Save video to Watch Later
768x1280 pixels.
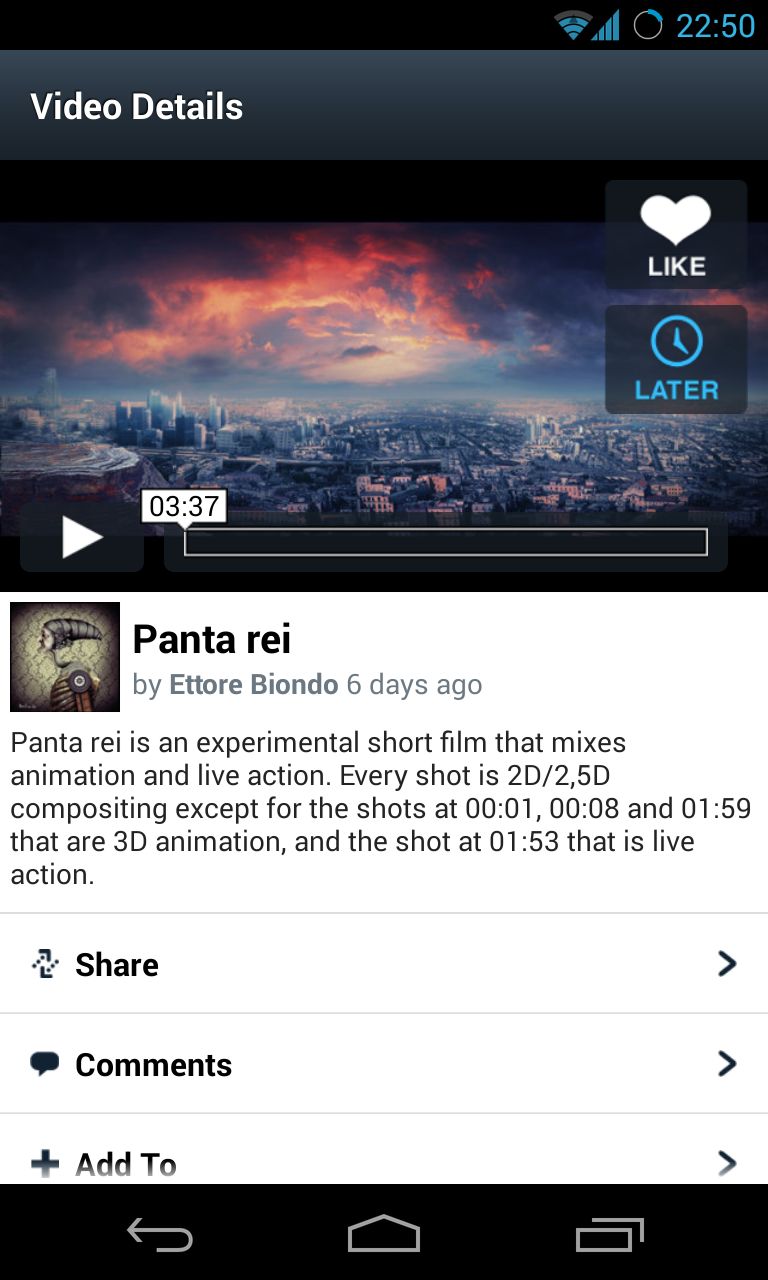click(x=676, y=359)
